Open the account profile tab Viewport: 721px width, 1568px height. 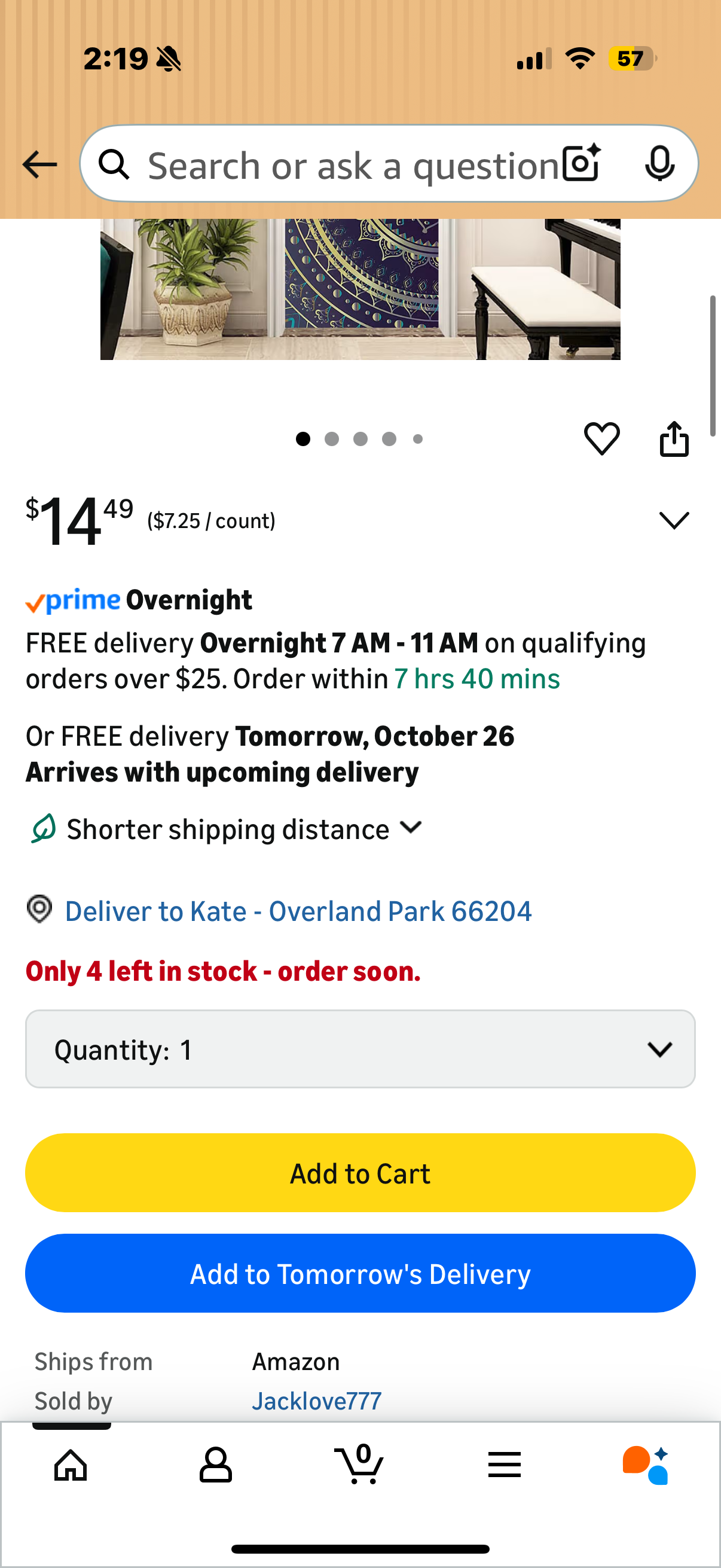click(215, 1465)
